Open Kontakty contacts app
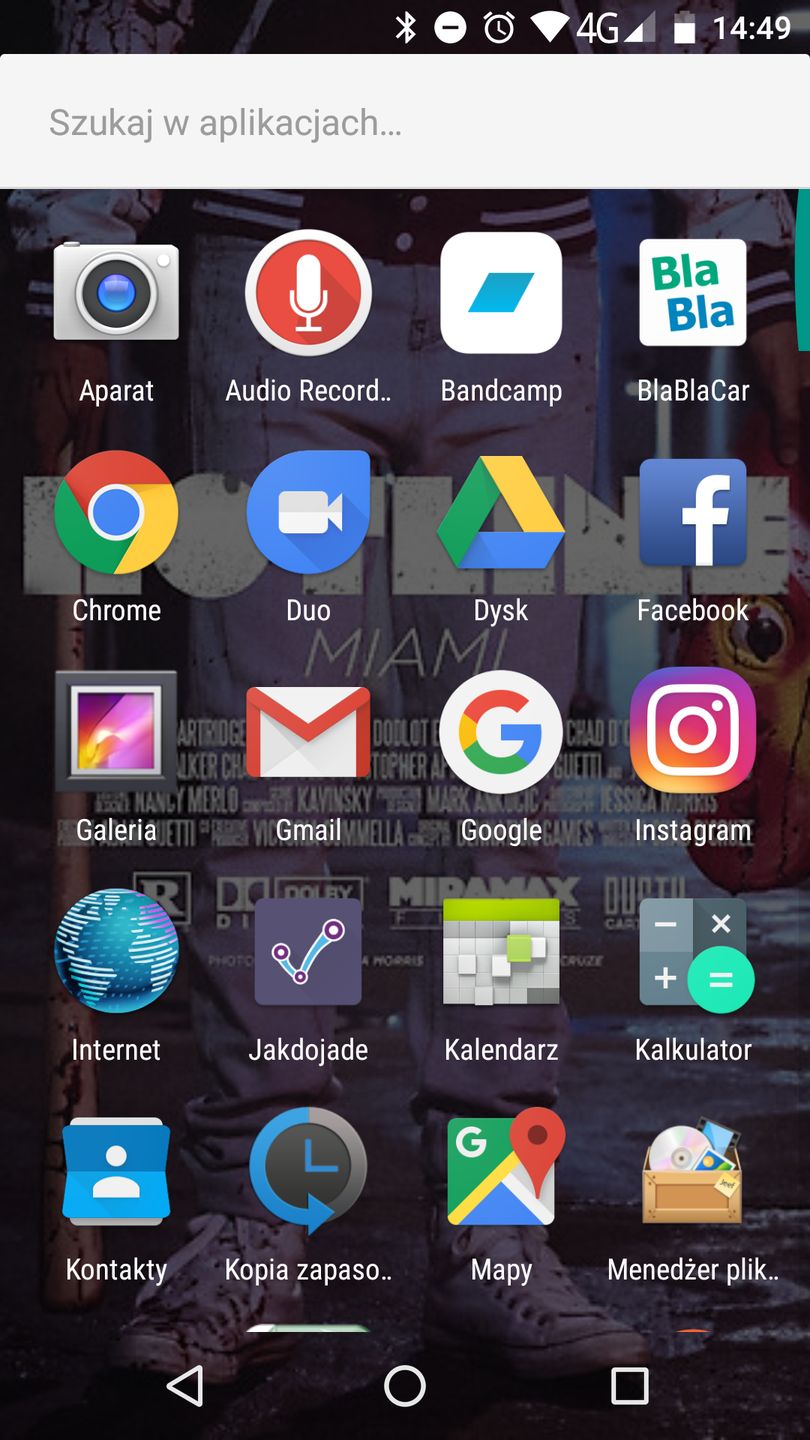 click(x=116, y=1171)
